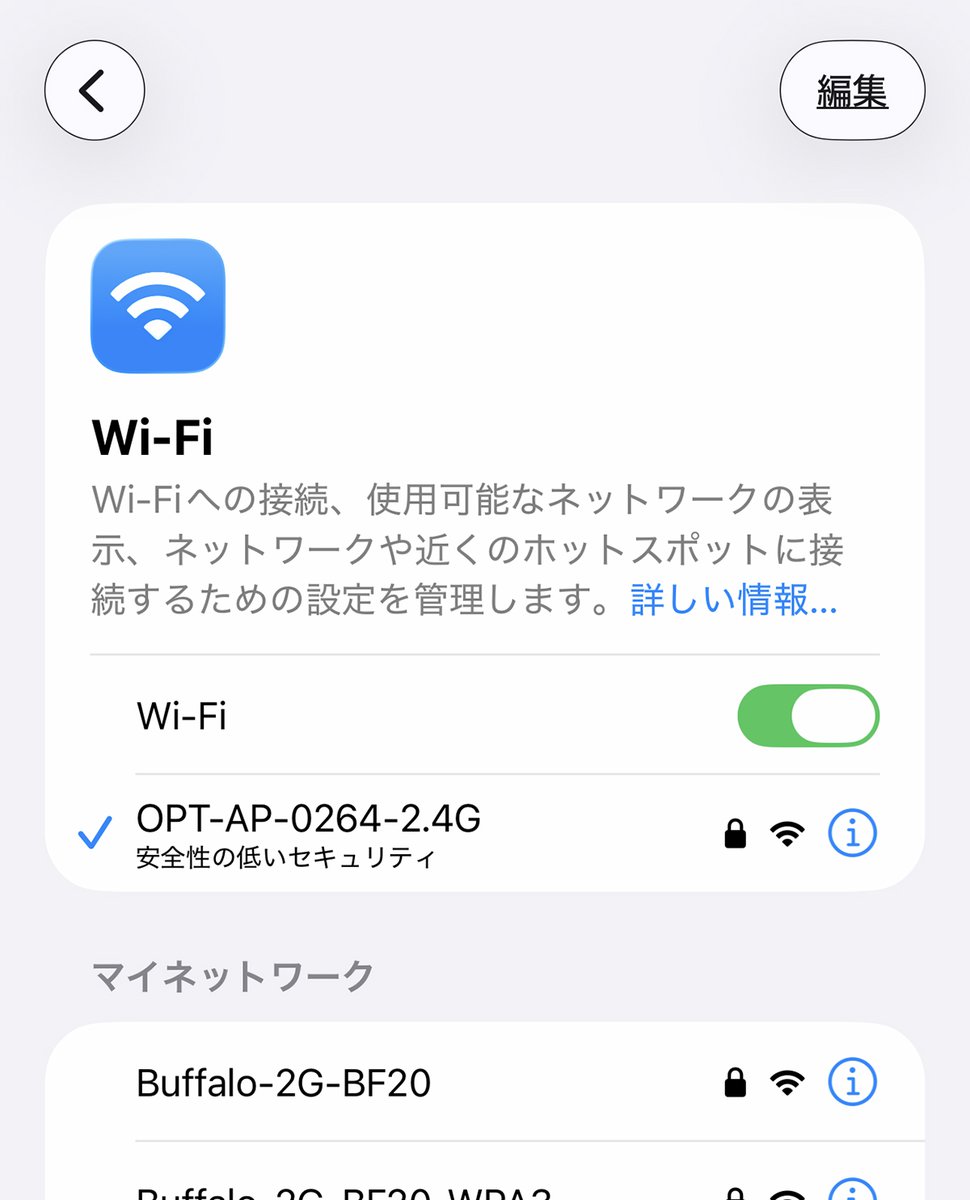Show info for OPT-AP-0264-2.4G

coord(852,833)
